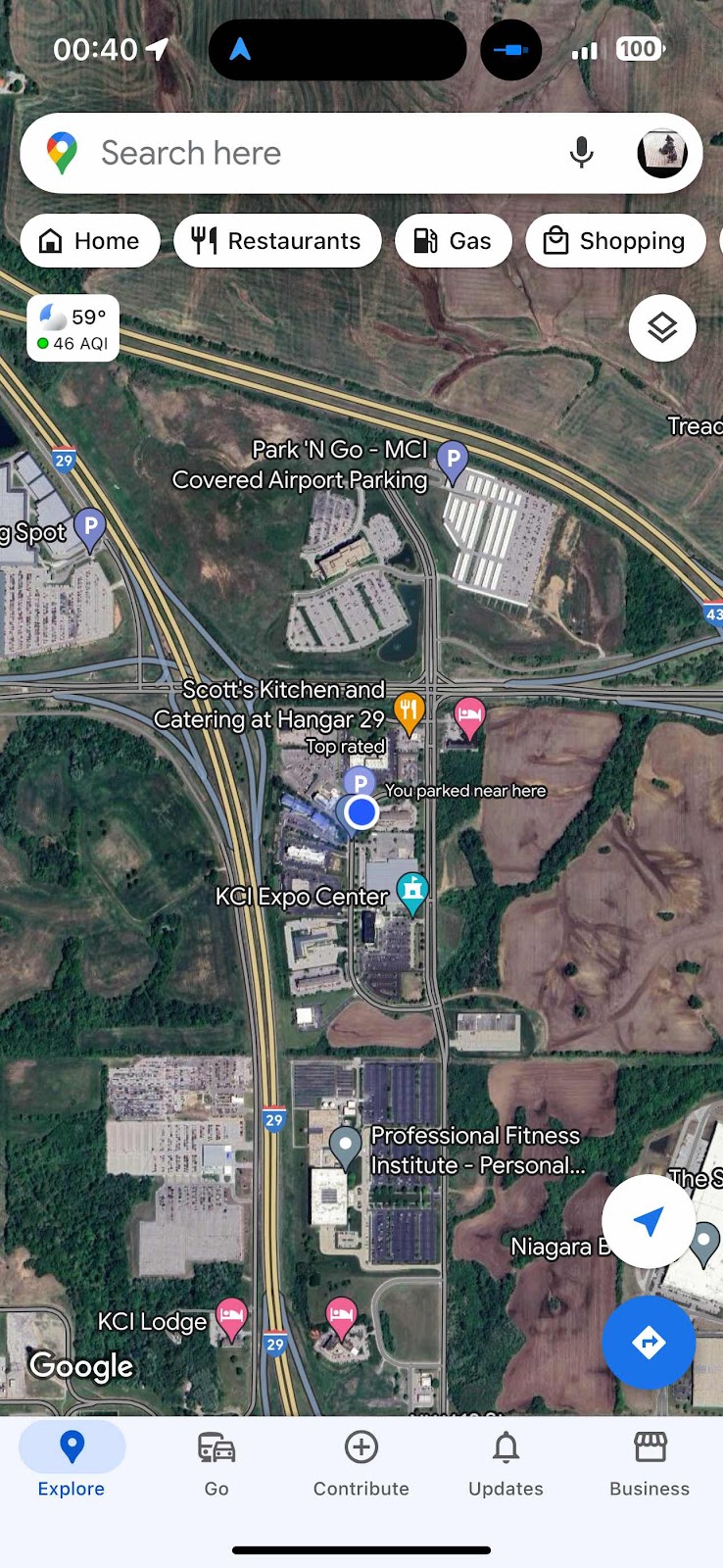Open the account profile picture

coord(662,153)
